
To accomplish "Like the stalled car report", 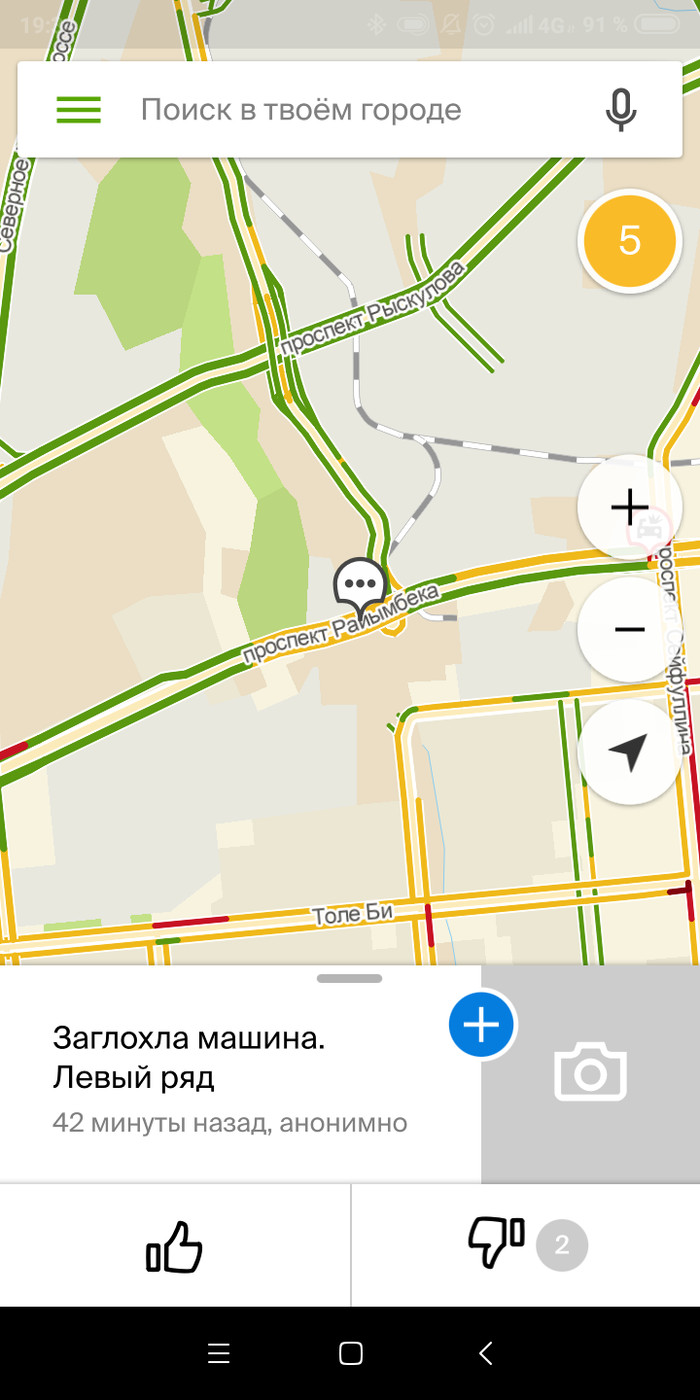I will [175, 1246].
